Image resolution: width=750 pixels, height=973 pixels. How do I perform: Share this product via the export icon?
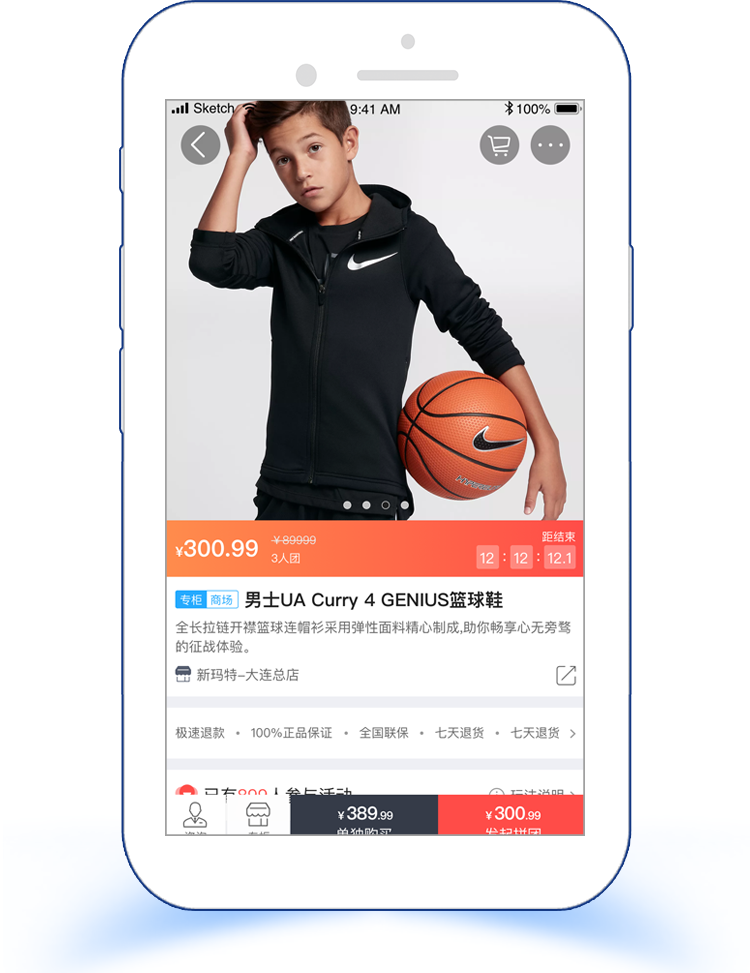tap(566, 675)
